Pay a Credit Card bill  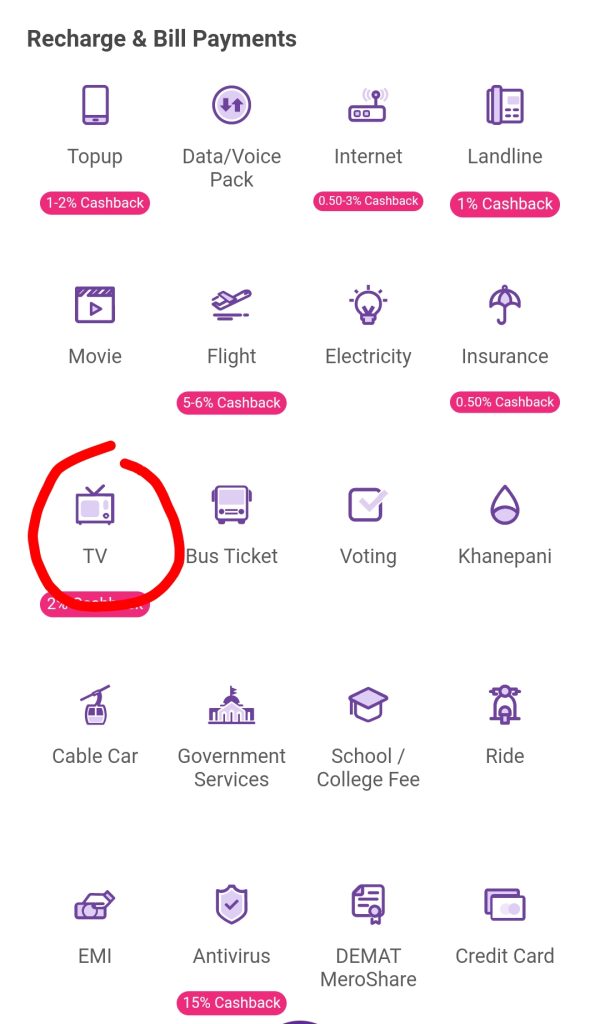pyautogui.click(x=505, y=925)
